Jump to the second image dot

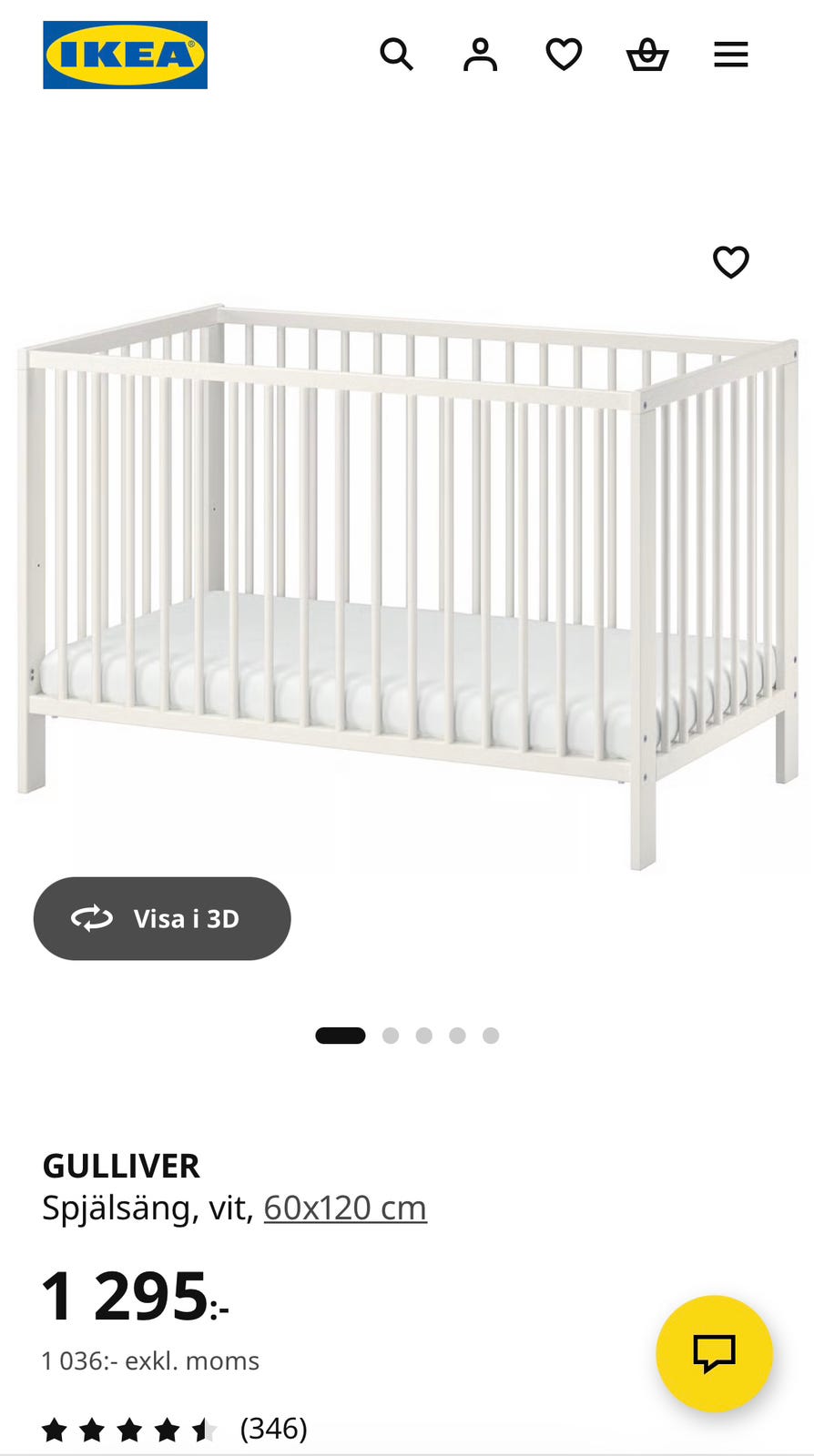click(391, 1036)
